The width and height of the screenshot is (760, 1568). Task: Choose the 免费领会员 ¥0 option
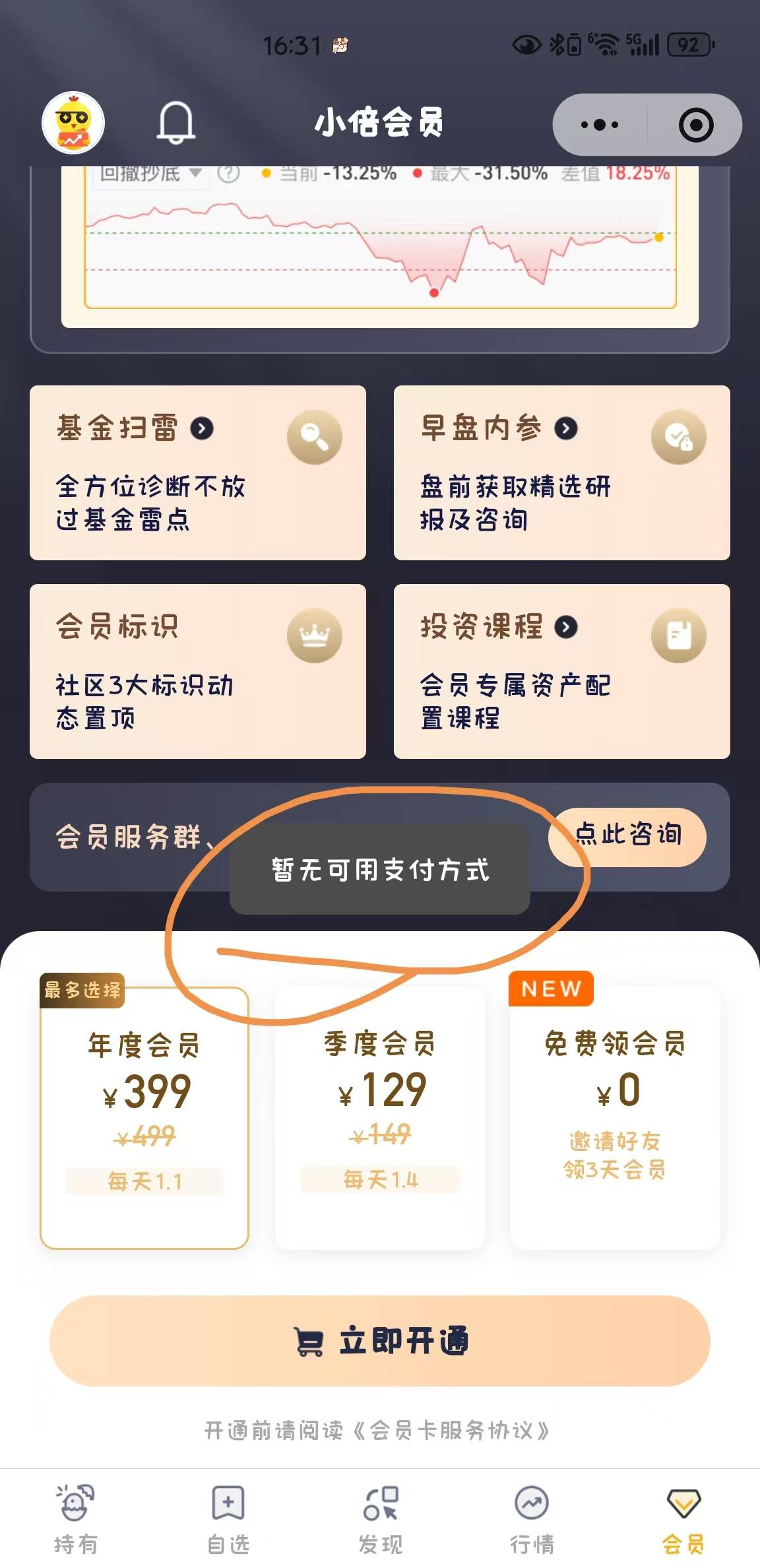(615, 1117)
